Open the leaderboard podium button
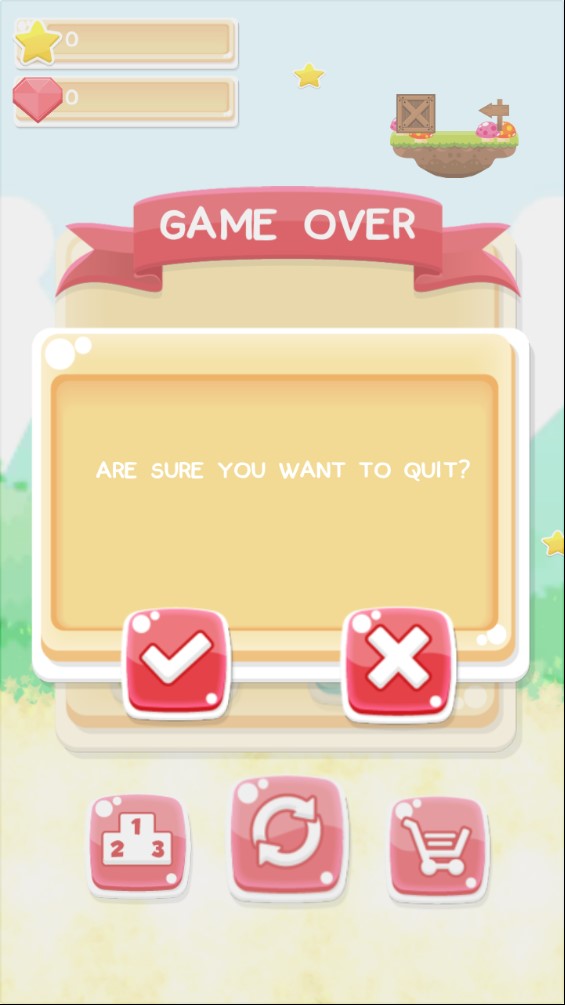Screen dimensions: 565x1005 (x=138, y=845)
